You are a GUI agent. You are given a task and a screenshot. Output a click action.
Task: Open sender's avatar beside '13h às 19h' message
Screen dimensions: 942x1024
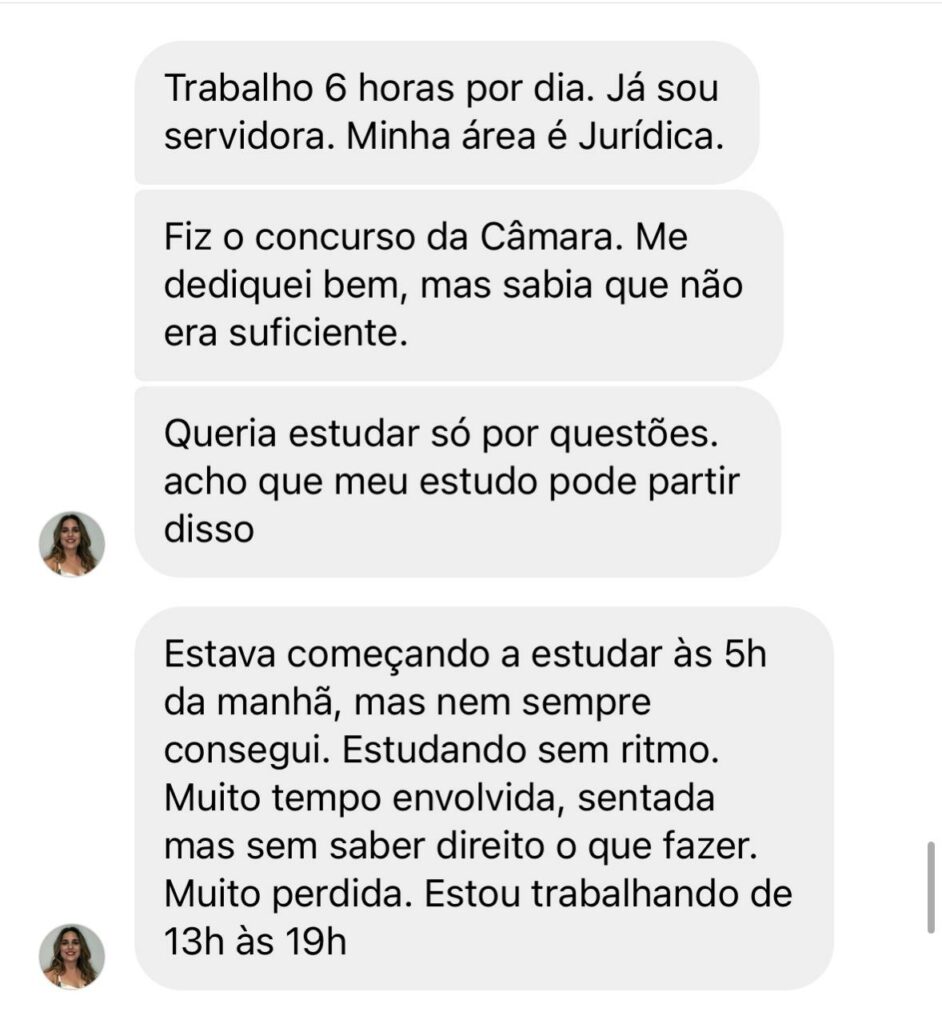click(72, 956)
